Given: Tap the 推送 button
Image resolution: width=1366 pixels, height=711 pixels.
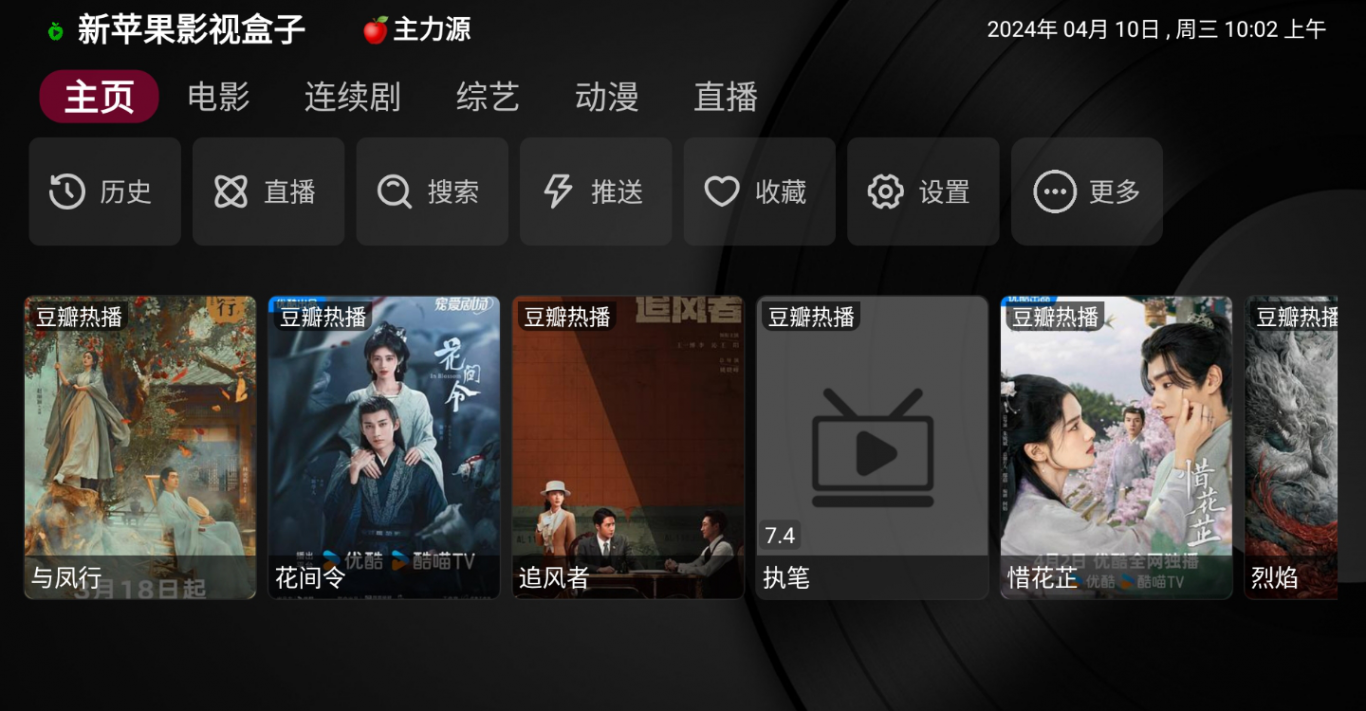Looking at the screenshot, I should click(596, 191).
